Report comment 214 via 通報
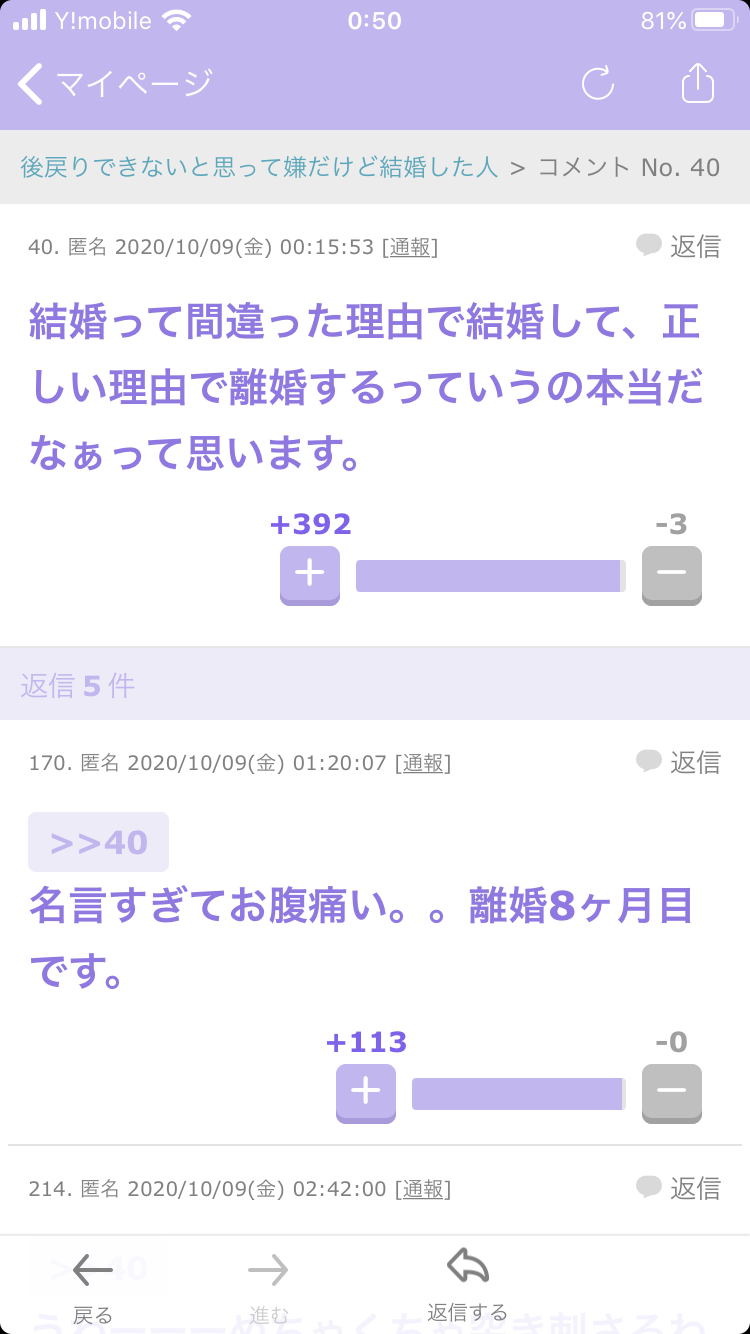 (x=423, y=1189)
